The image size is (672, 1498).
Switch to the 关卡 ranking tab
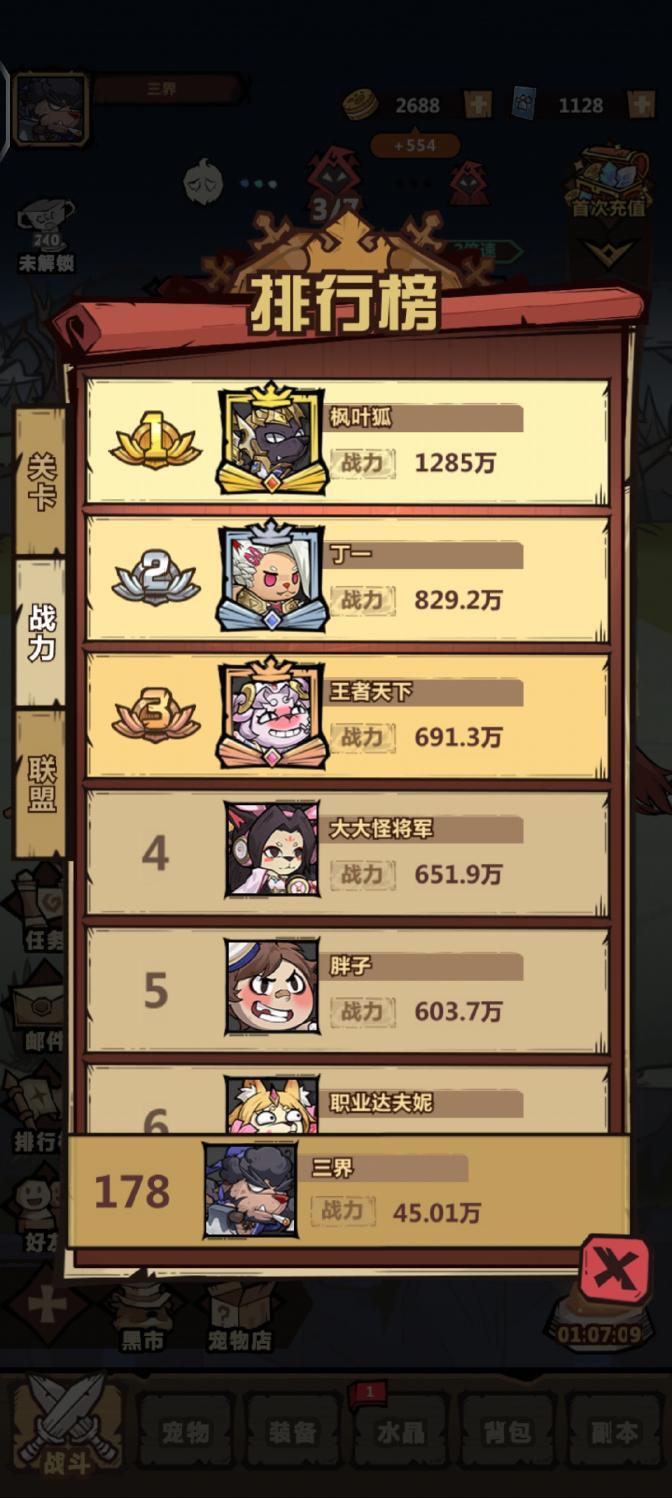41,480
